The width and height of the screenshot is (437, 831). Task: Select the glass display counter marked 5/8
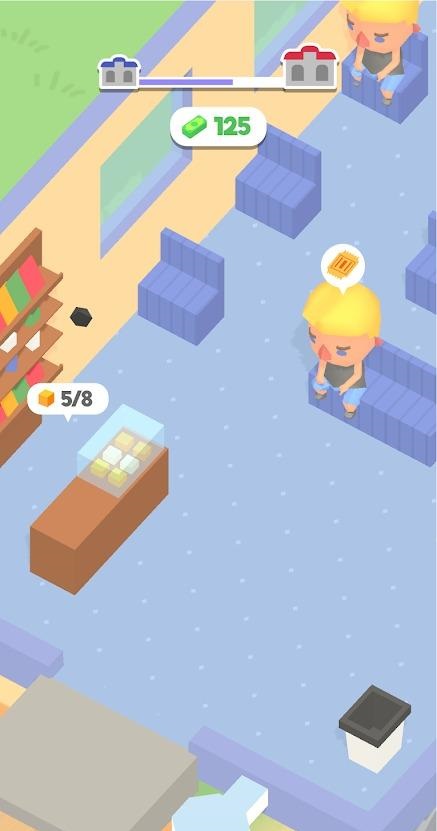click(x=100, y=499)
